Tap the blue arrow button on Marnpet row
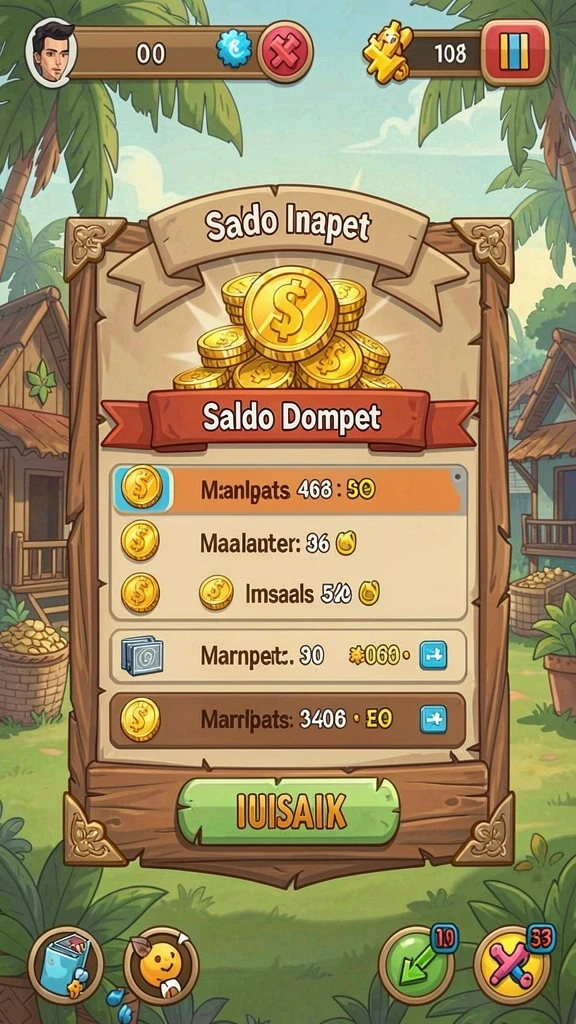The height and width of the screenshot is (1024, 576). click(434, 655)
